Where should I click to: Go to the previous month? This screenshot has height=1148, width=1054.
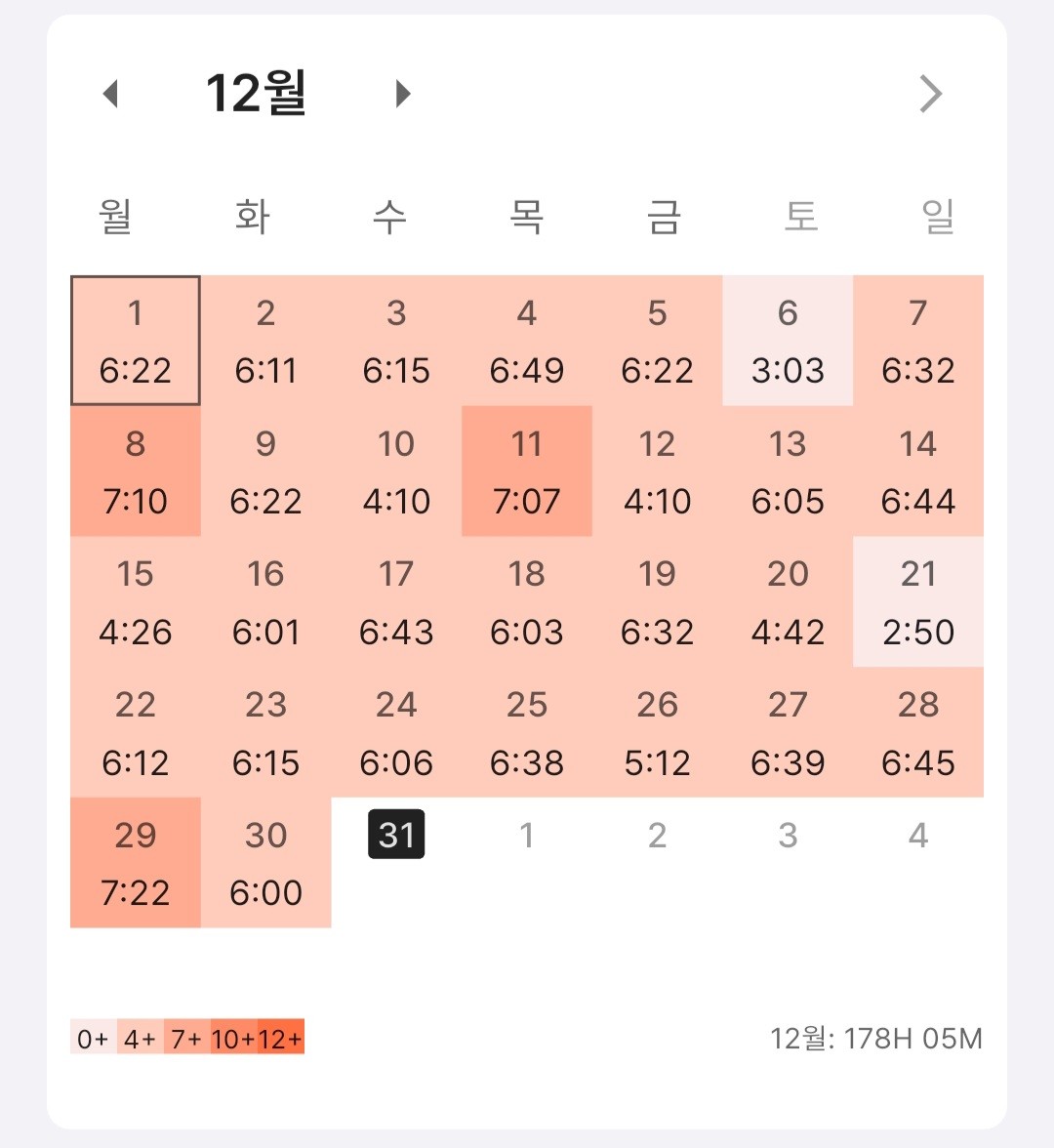coord(110,94)
